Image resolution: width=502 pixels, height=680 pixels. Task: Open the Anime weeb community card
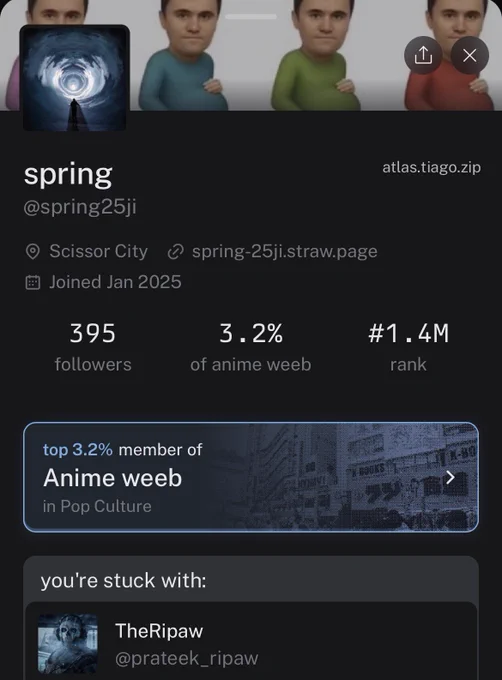[251, 477]
